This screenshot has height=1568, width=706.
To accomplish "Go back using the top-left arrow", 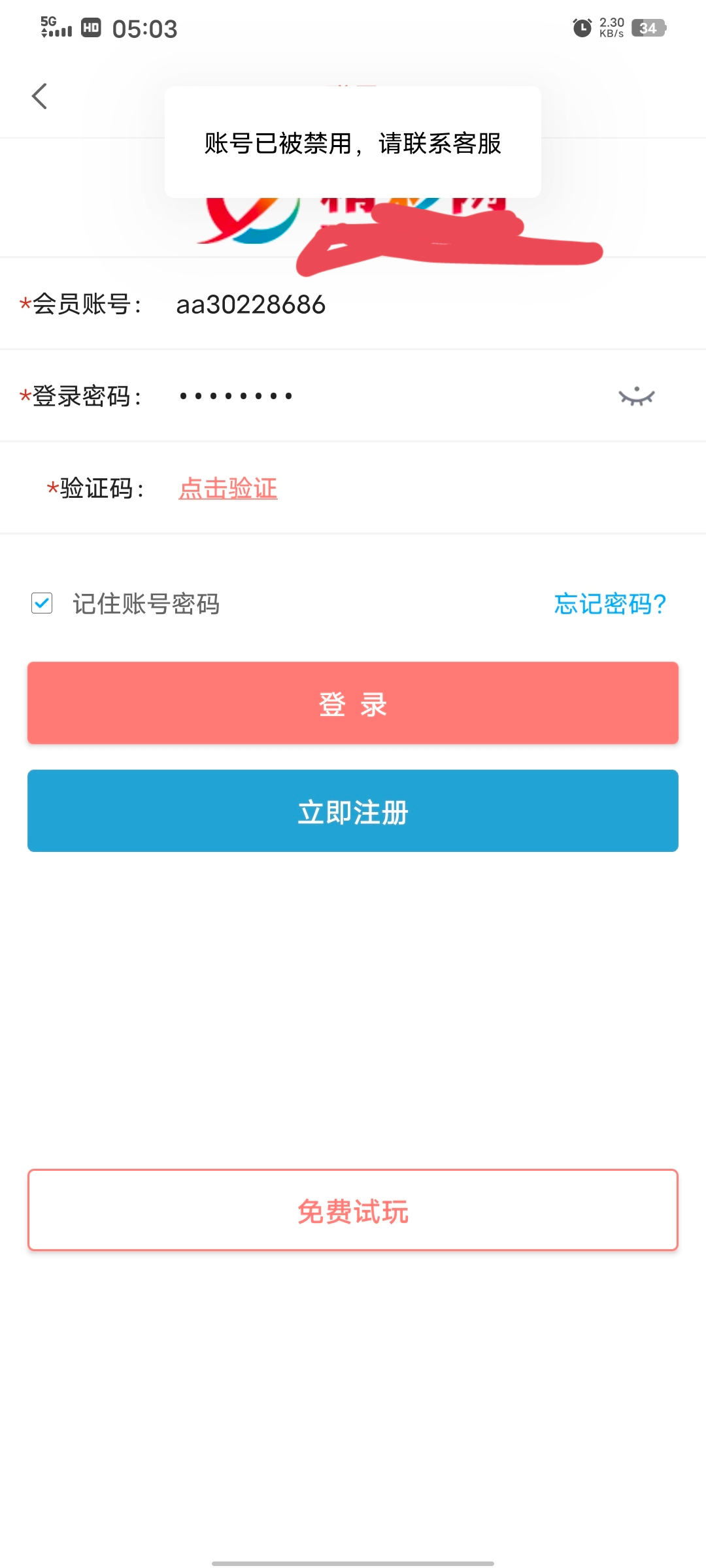I will 40,97.
